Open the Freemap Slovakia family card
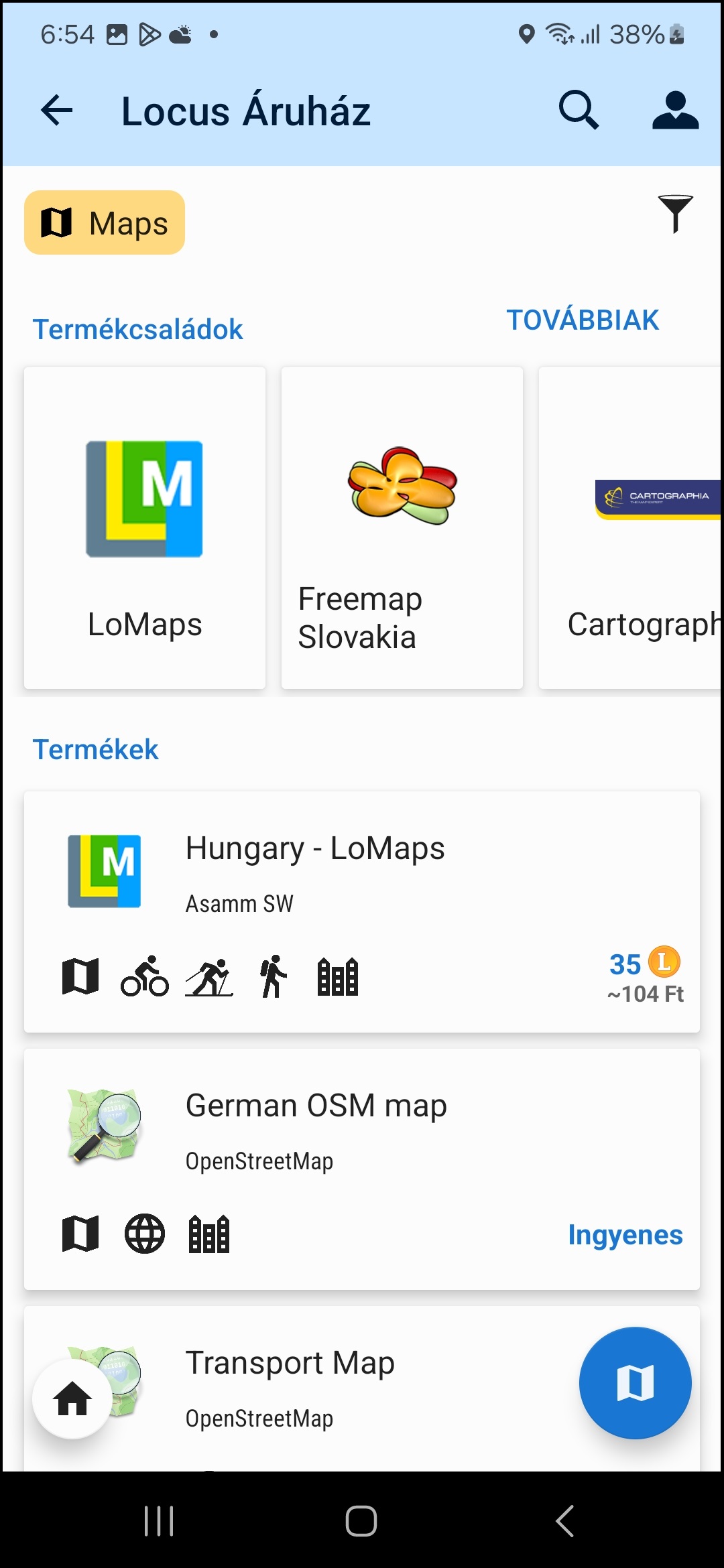 [402, 528]
